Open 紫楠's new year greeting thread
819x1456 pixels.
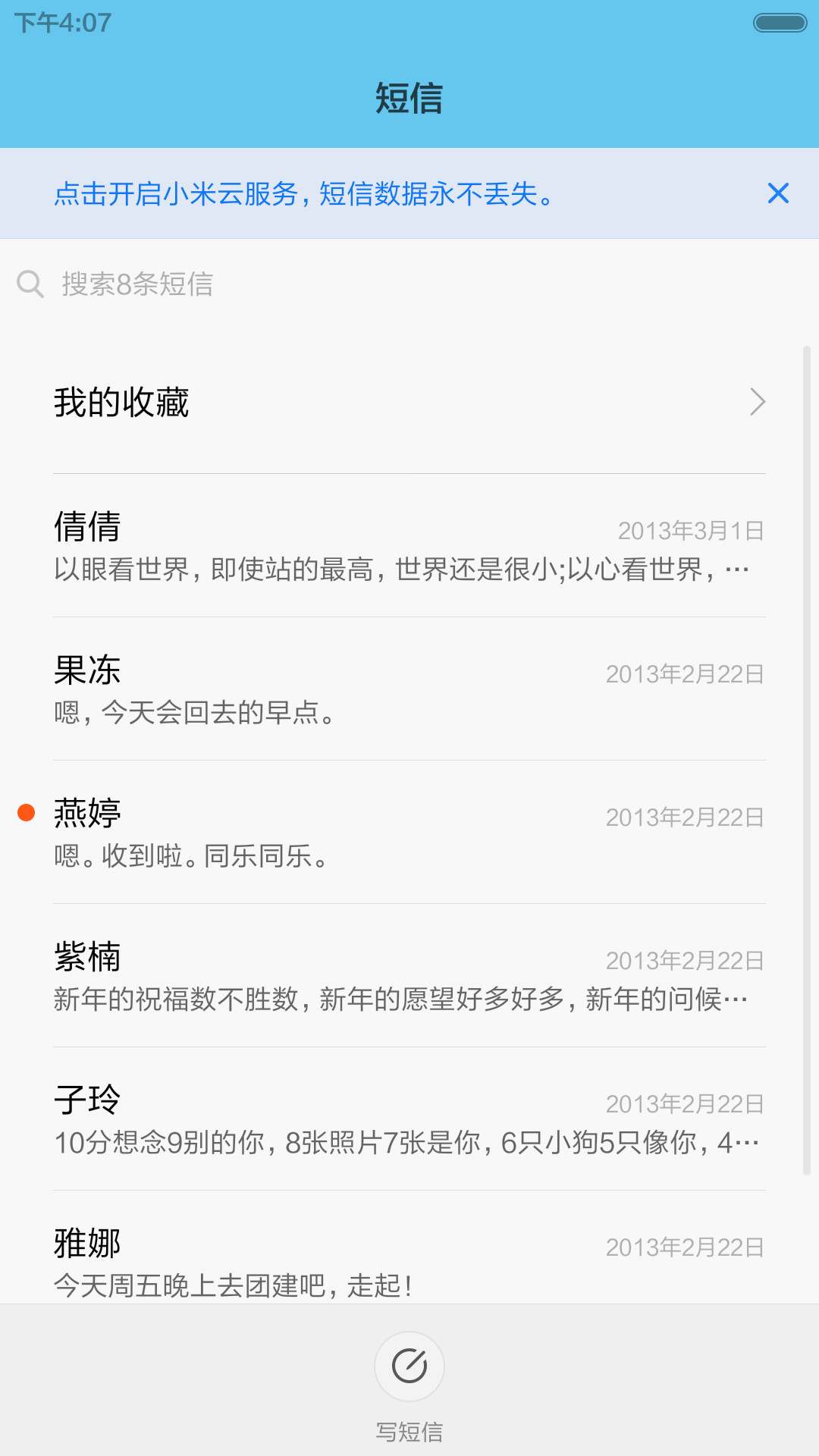click(x=409, y=976)
